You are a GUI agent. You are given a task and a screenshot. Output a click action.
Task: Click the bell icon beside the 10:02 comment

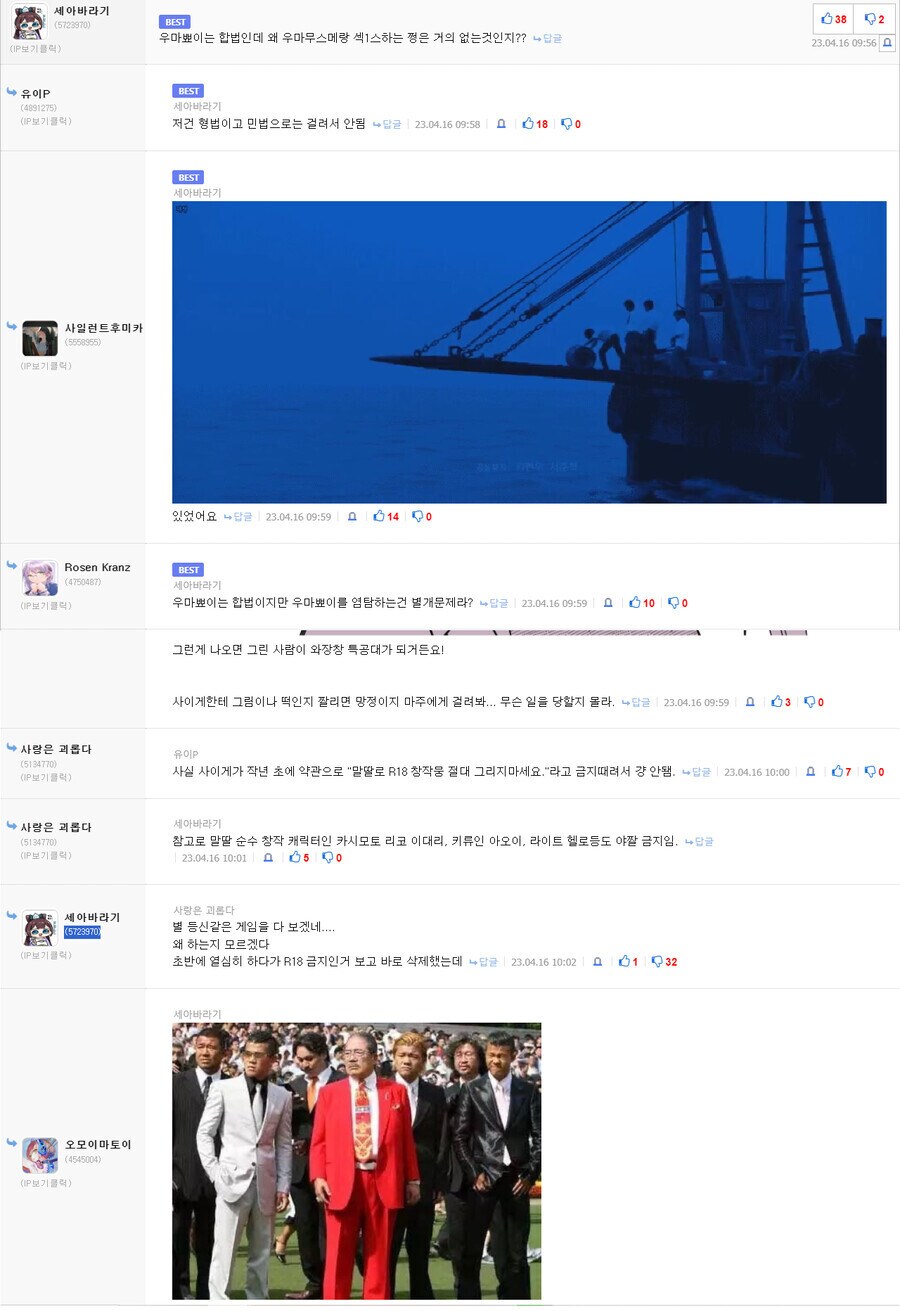[x=597, y=961]
